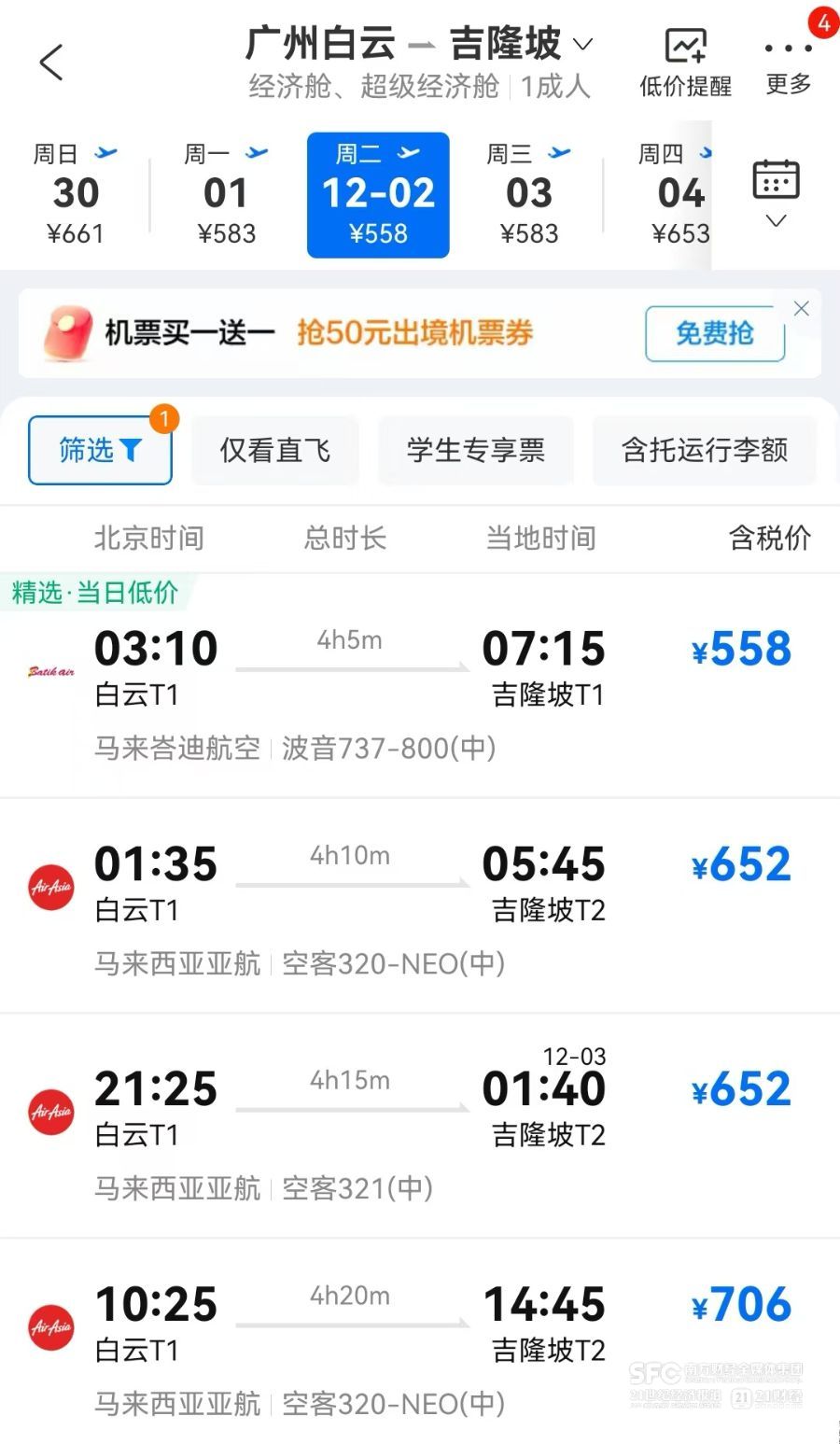Click the ¥558 fare price link
Screen dimensions: 840x1444
pos(741,648)
